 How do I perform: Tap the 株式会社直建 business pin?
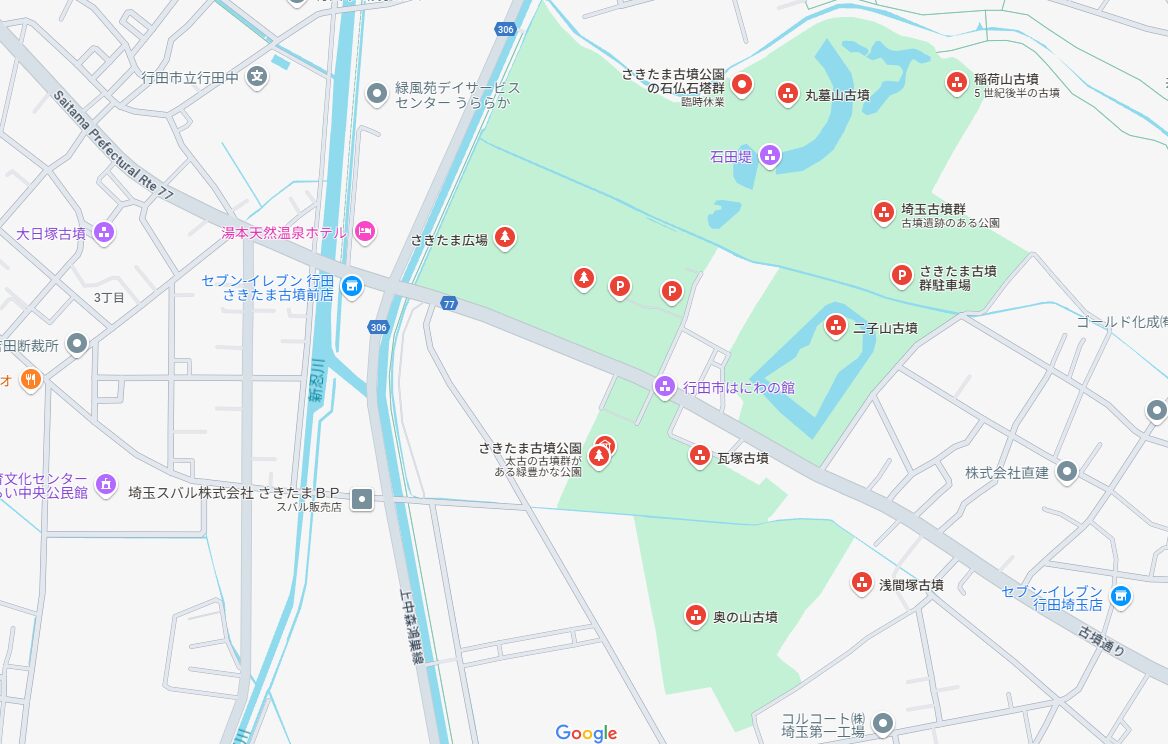click(1067, 470)
